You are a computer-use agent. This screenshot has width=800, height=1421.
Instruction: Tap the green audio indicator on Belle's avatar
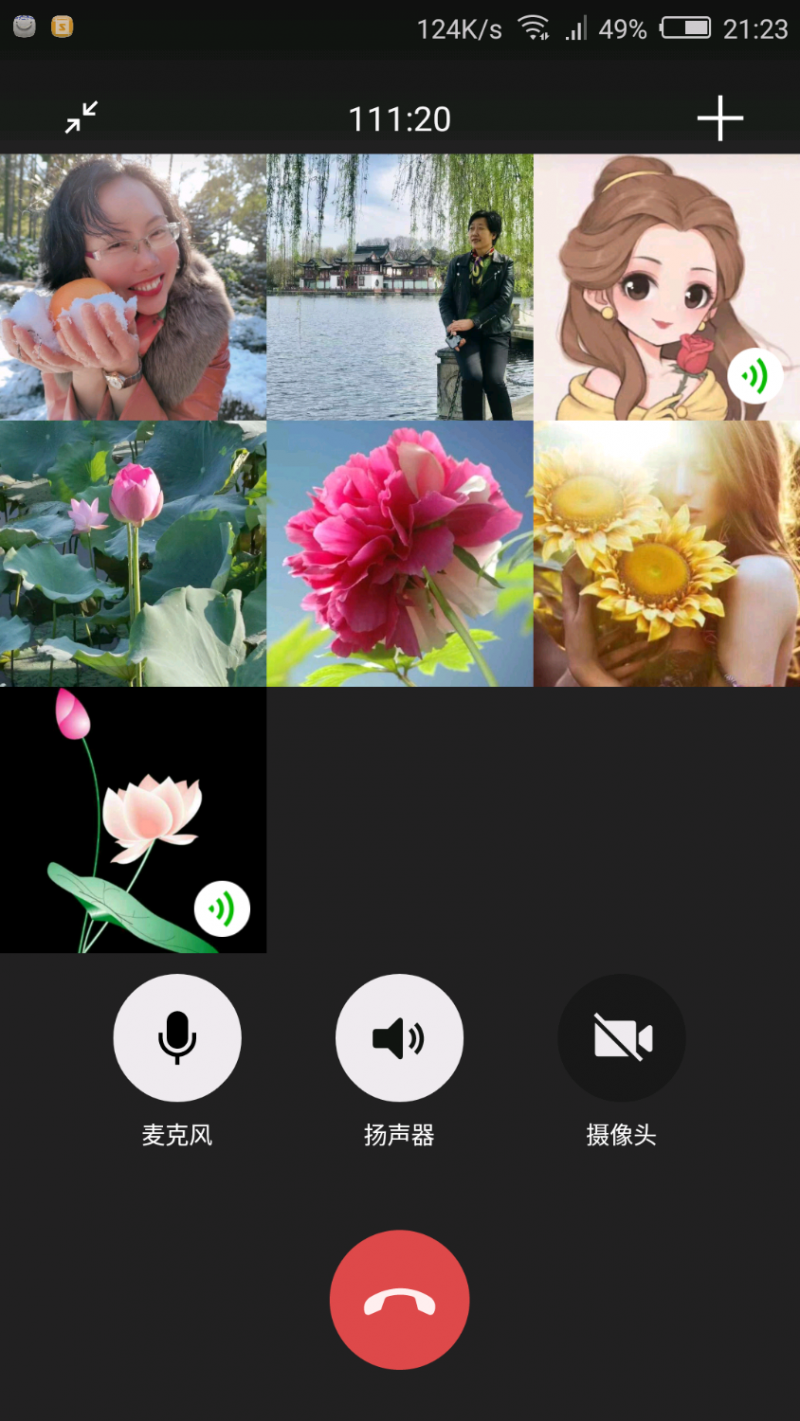point(756,375)
